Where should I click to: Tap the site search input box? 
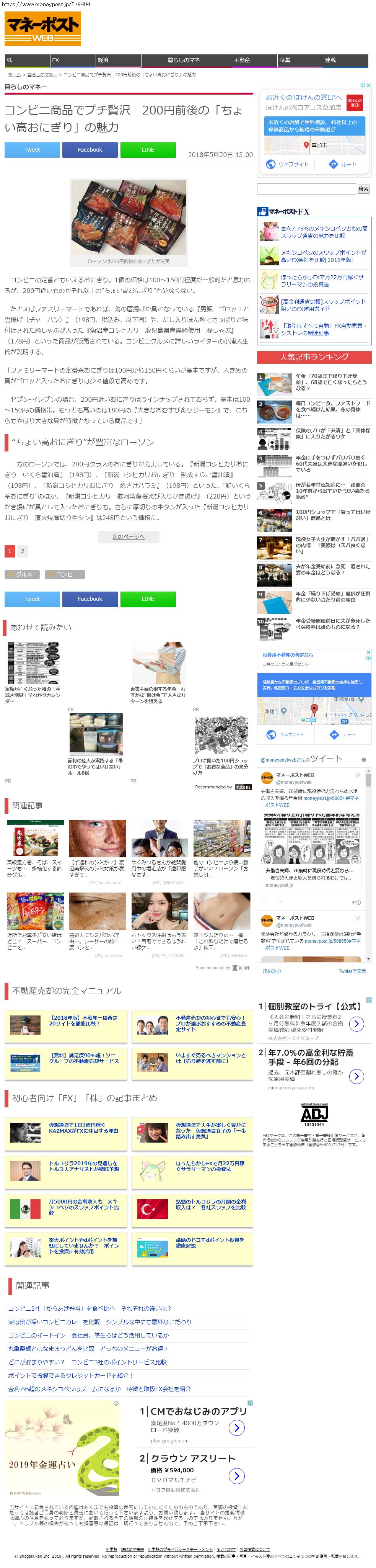306,189
